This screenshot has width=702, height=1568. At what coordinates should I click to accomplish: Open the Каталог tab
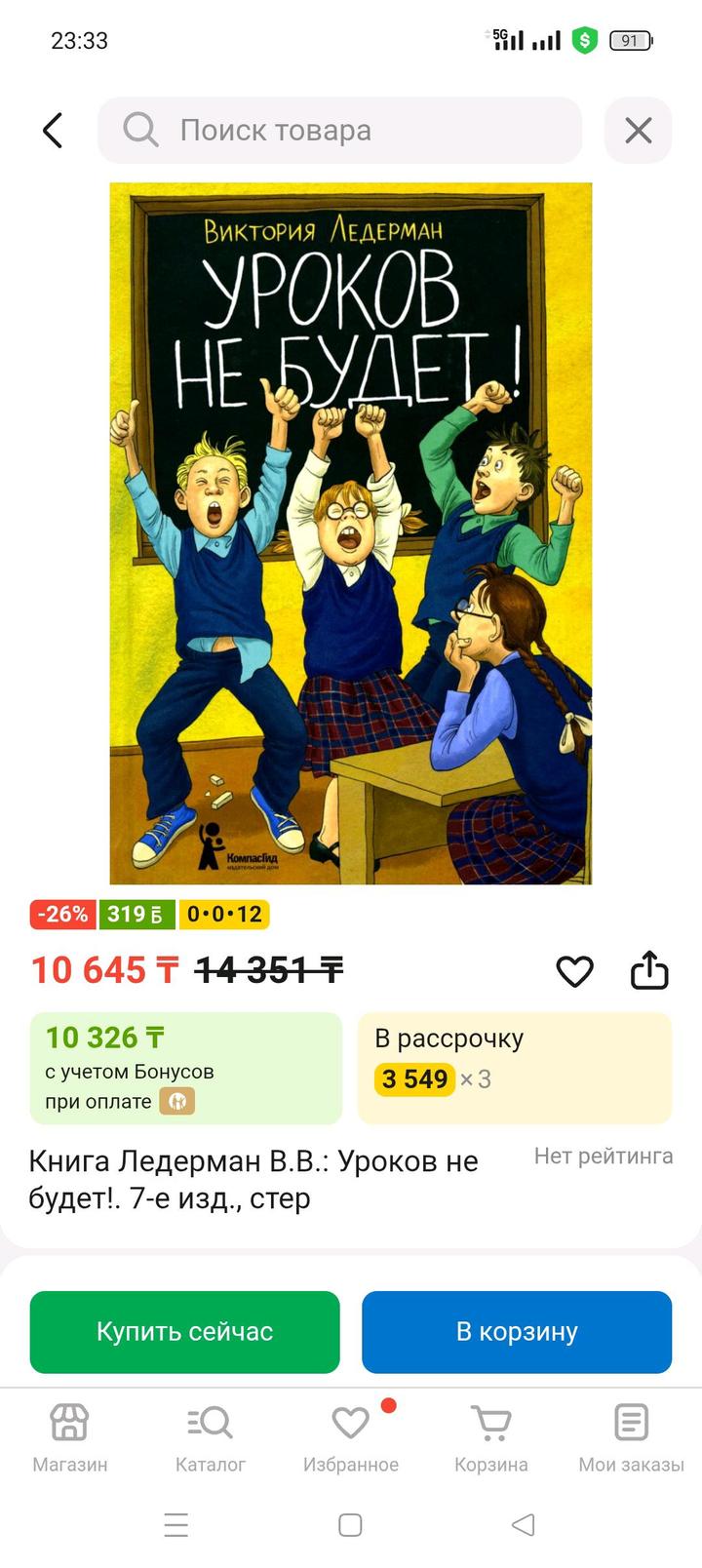(211, 1438)
